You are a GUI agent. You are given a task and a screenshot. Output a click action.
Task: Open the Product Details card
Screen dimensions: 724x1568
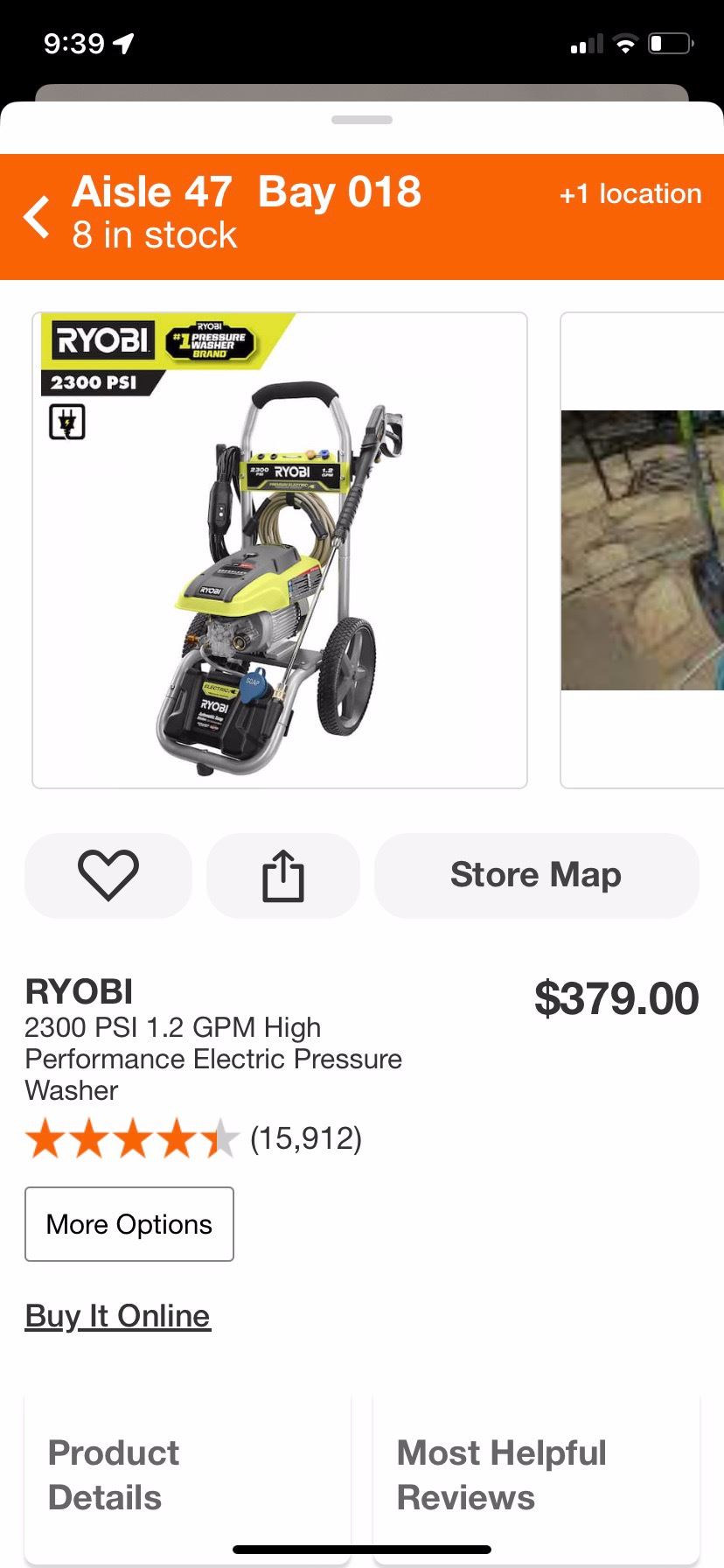[x=187, y=1475]
